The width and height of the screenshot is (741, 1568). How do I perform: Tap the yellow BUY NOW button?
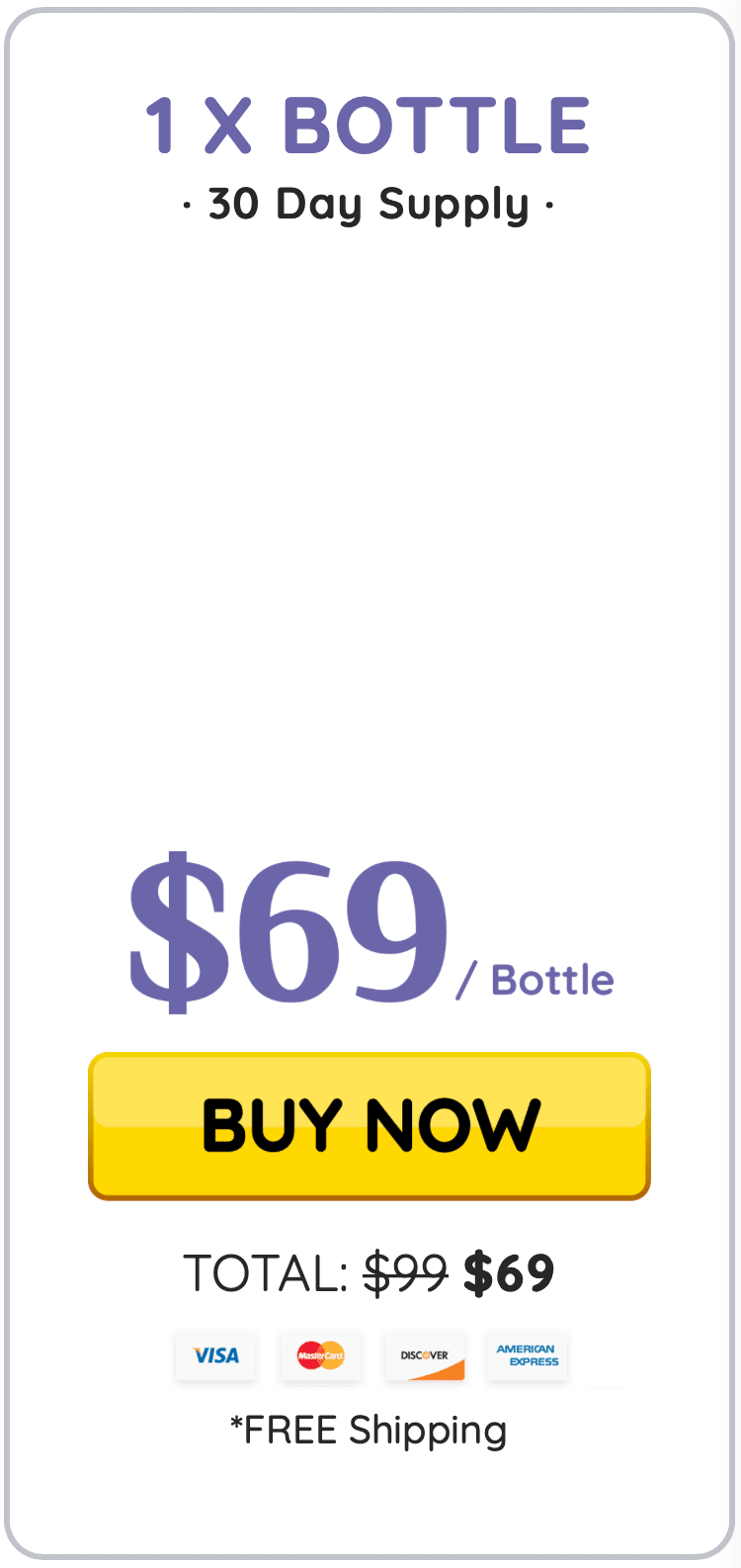(x=370, y=1126)
